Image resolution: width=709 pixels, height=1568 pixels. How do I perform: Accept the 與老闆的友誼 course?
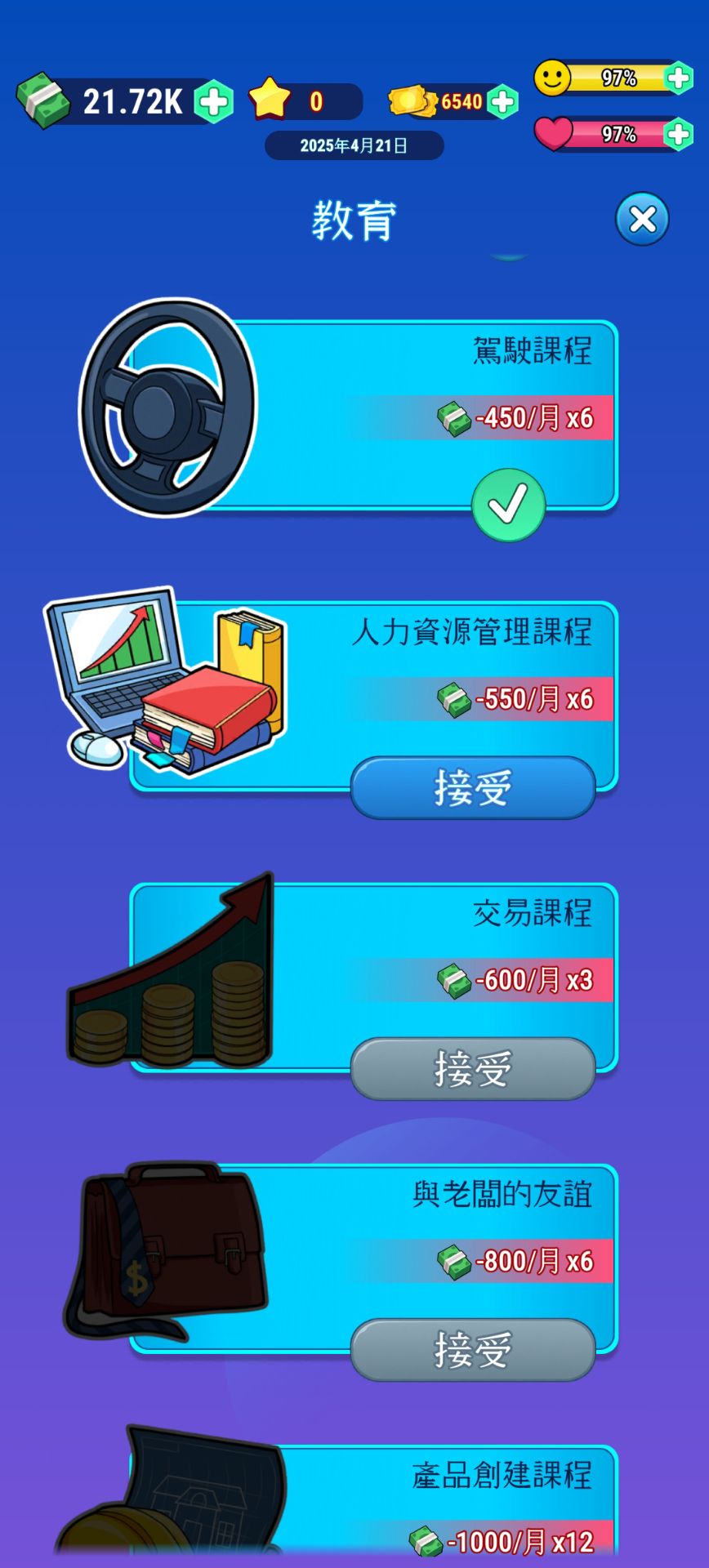click(472, 1347)
